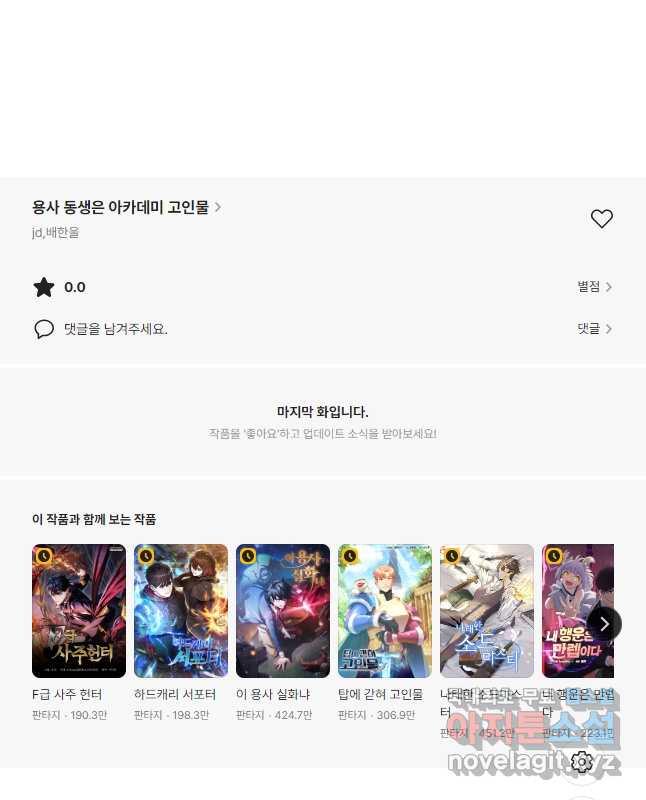Open the 이 용사 실화냐 webtoon
This screenshot has width=646, height=800.
283,611
